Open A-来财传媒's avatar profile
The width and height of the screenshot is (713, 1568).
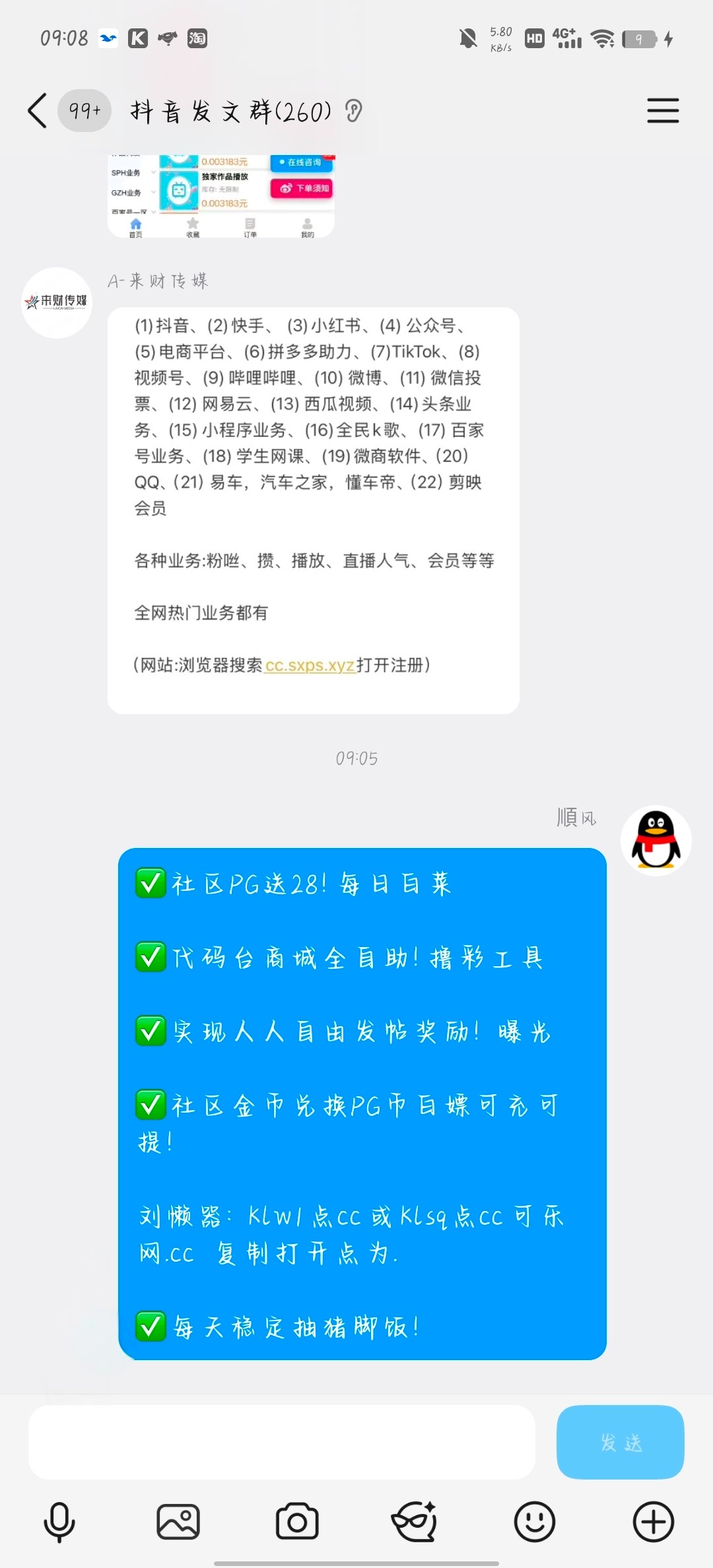click(57, 303)
